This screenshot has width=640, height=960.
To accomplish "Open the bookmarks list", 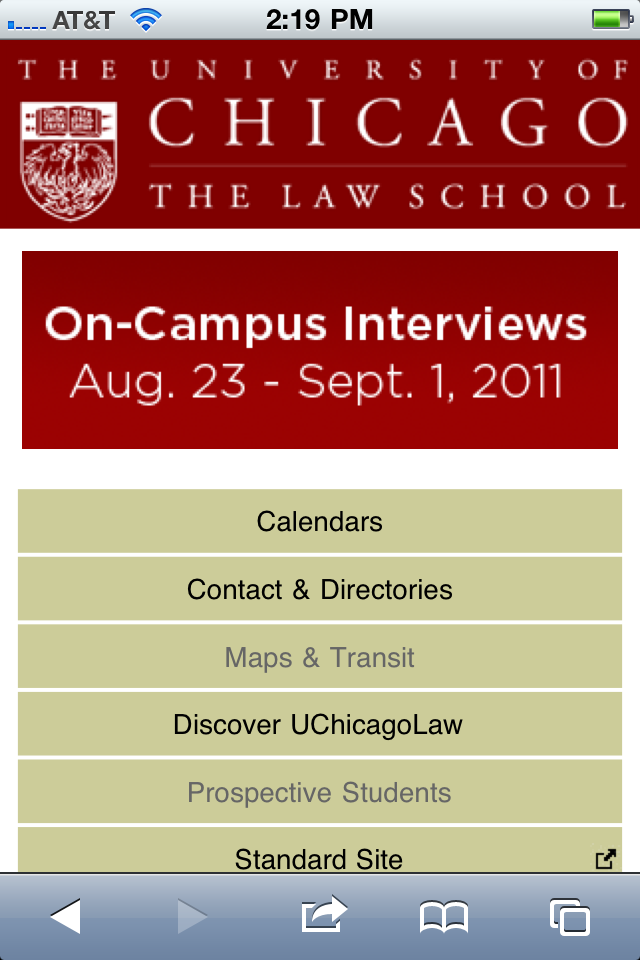I will click(x=443, y=916).
